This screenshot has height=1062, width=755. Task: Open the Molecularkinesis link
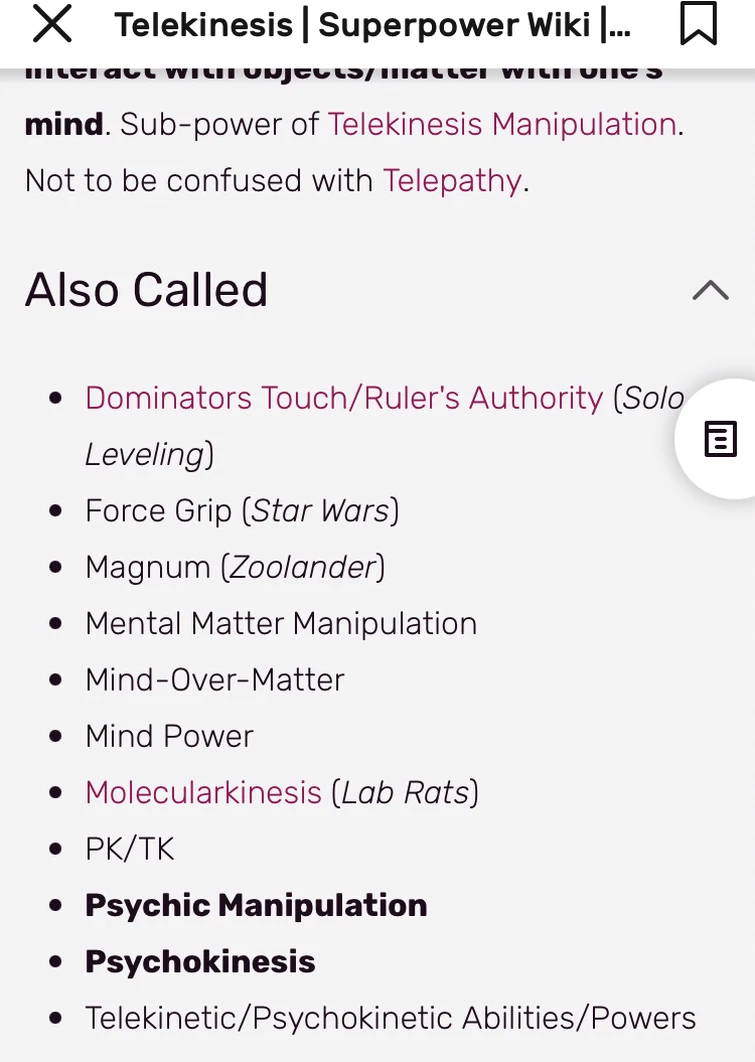(x=203, y=793)
